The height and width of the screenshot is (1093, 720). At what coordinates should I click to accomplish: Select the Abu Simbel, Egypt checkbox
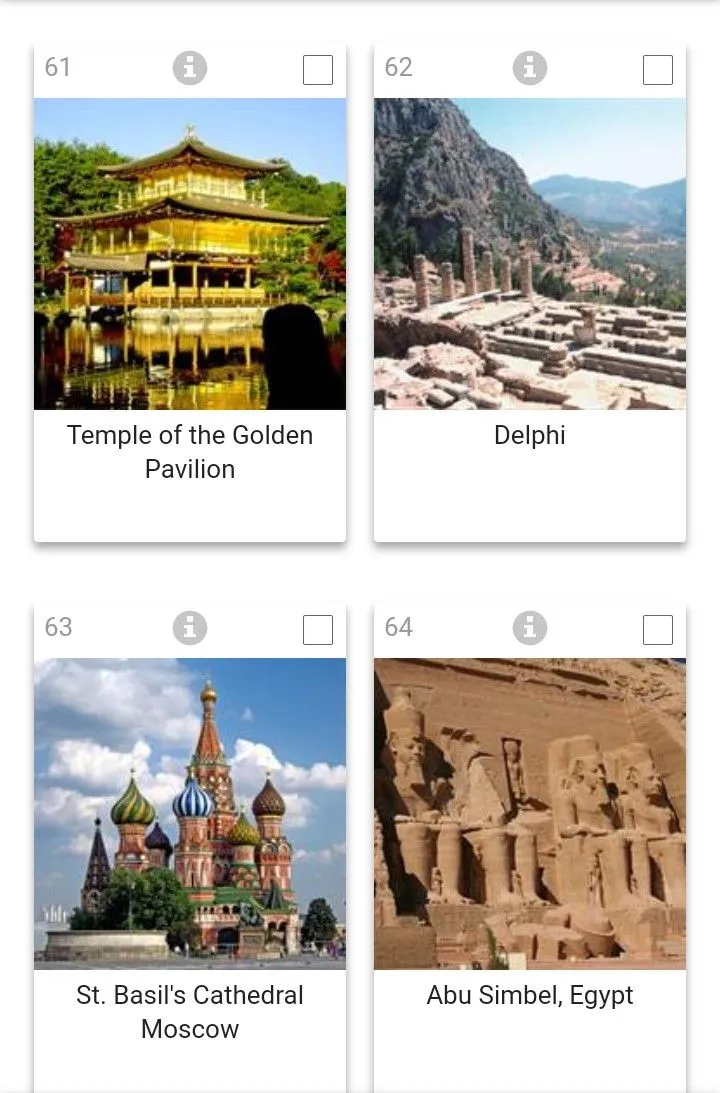657,630
